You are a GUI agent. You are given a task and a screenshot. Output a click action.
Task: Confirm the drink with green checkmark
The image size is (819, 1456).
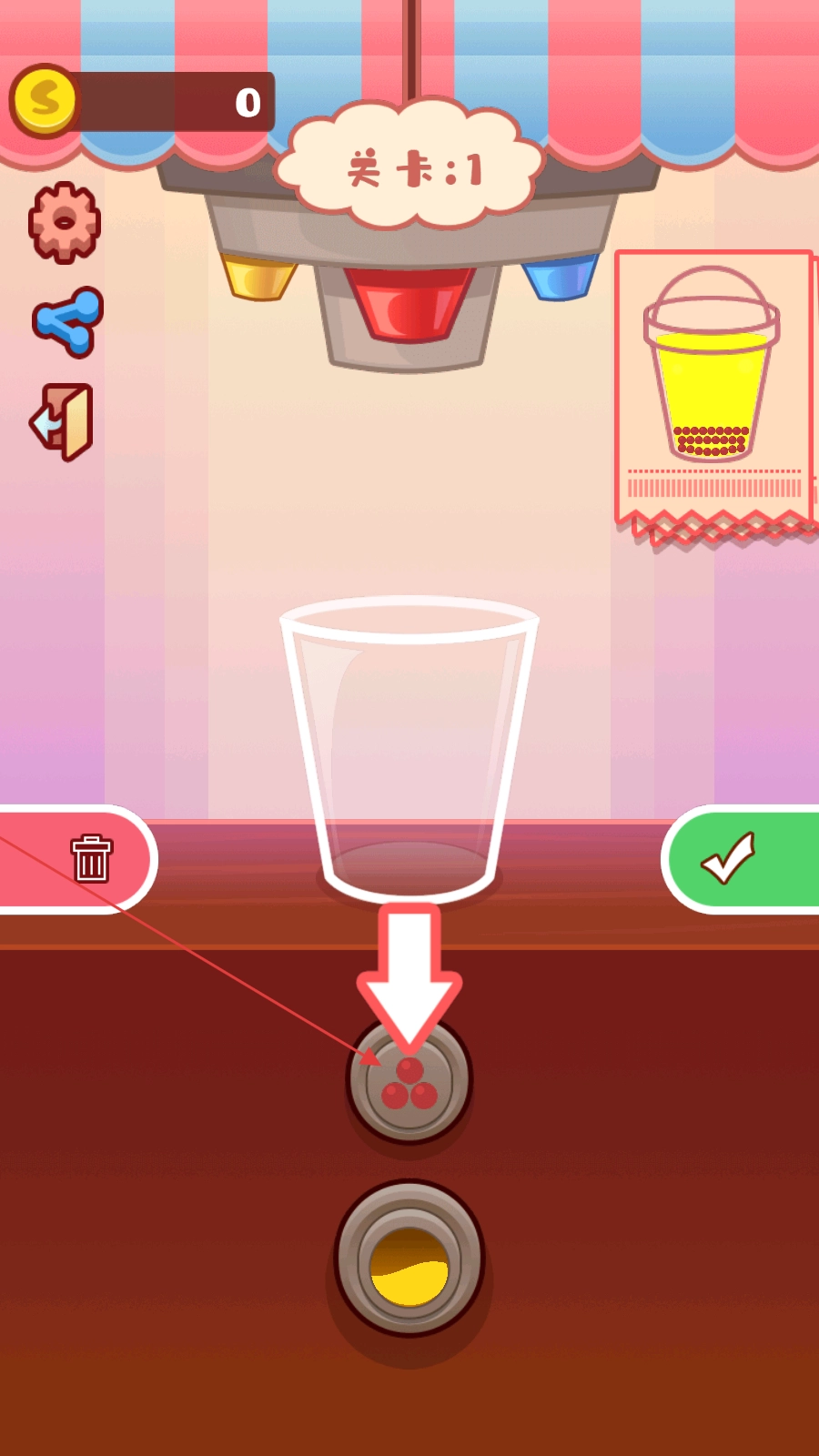[730, 858]
